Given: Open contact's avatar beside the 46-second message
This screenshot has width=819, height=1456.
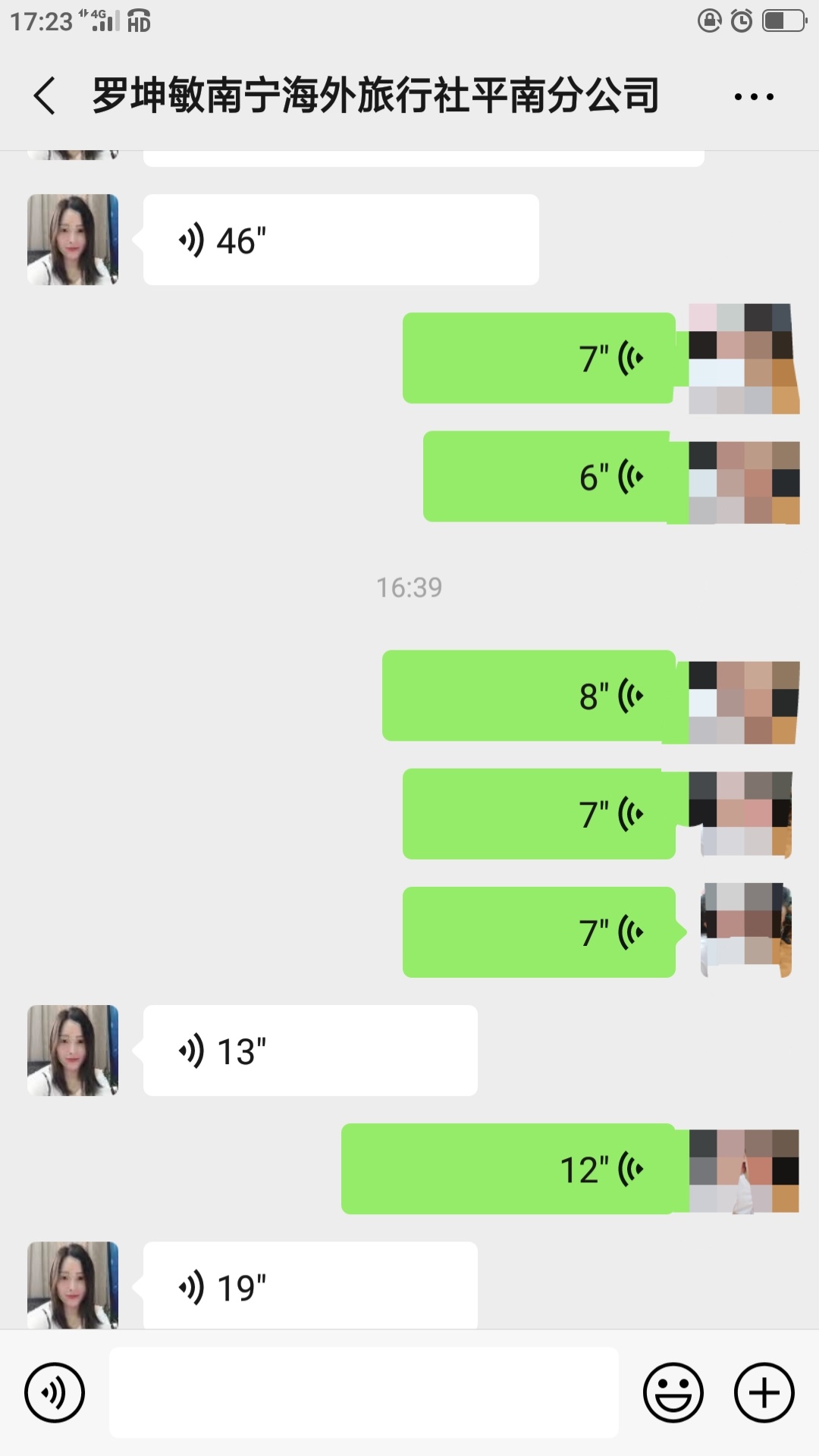Looking at the screenshot, I should click(x=73, y=240).
